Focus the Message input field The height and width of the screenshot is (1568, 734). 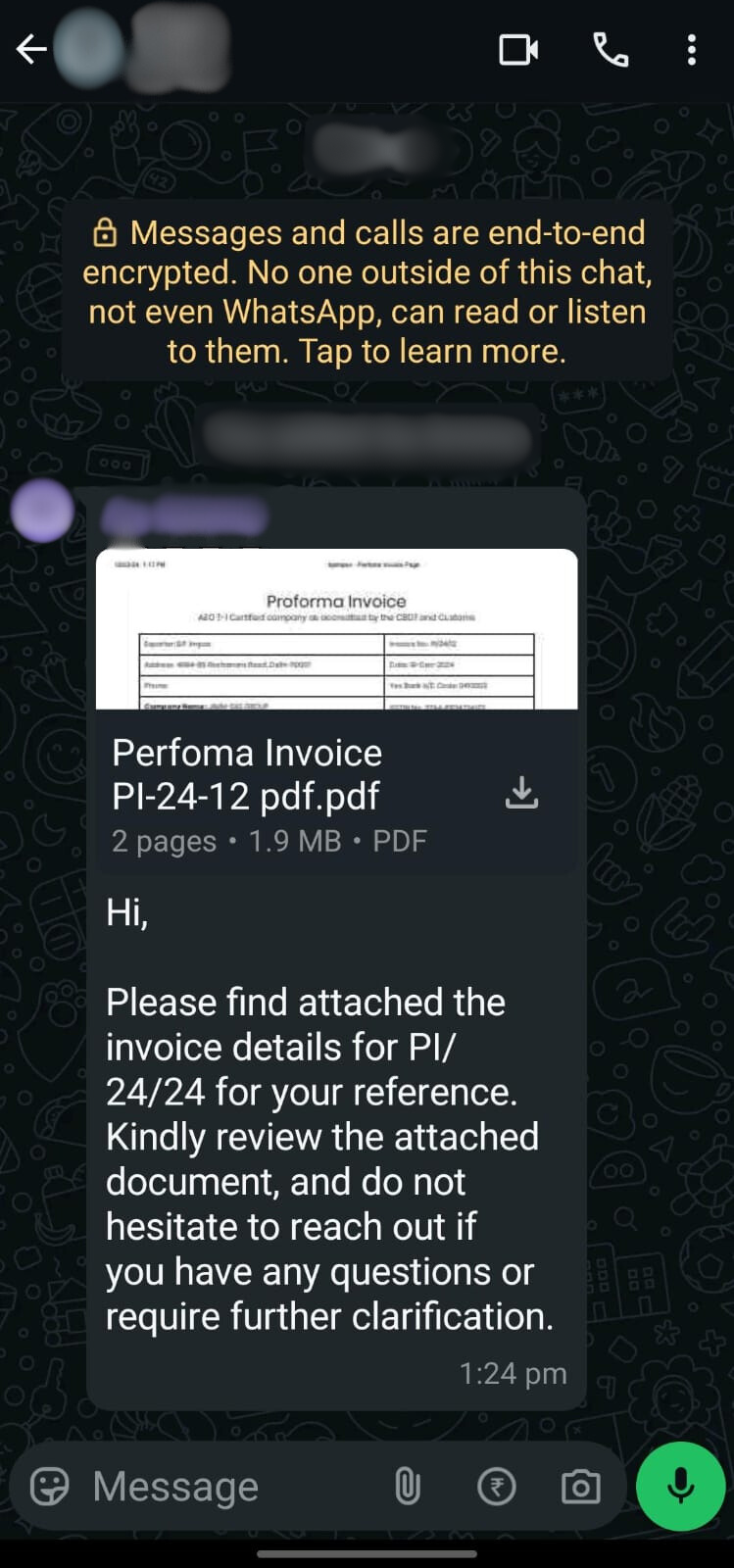coord(225,1487)
